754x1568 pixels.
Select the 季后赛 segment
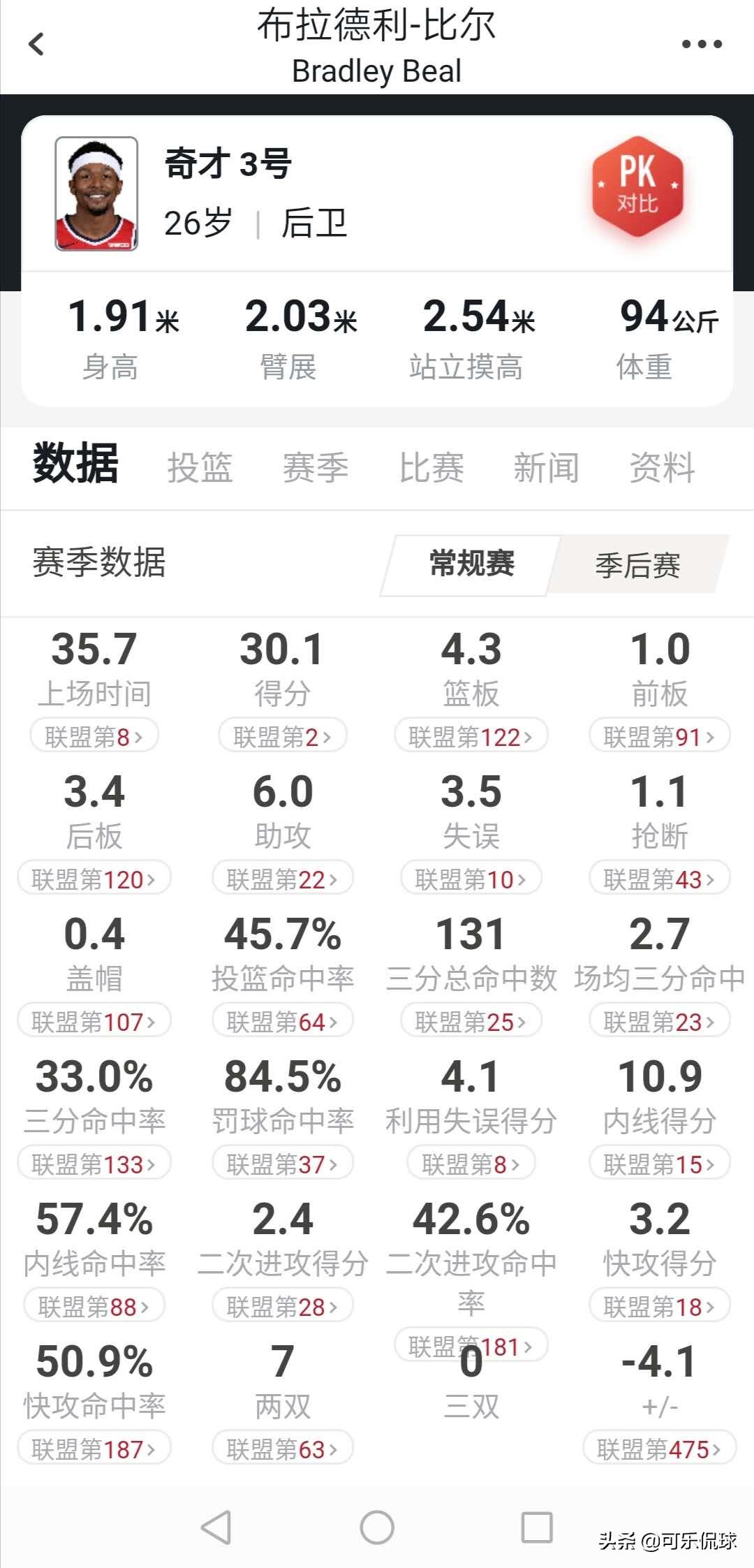(x=637, y=565)
